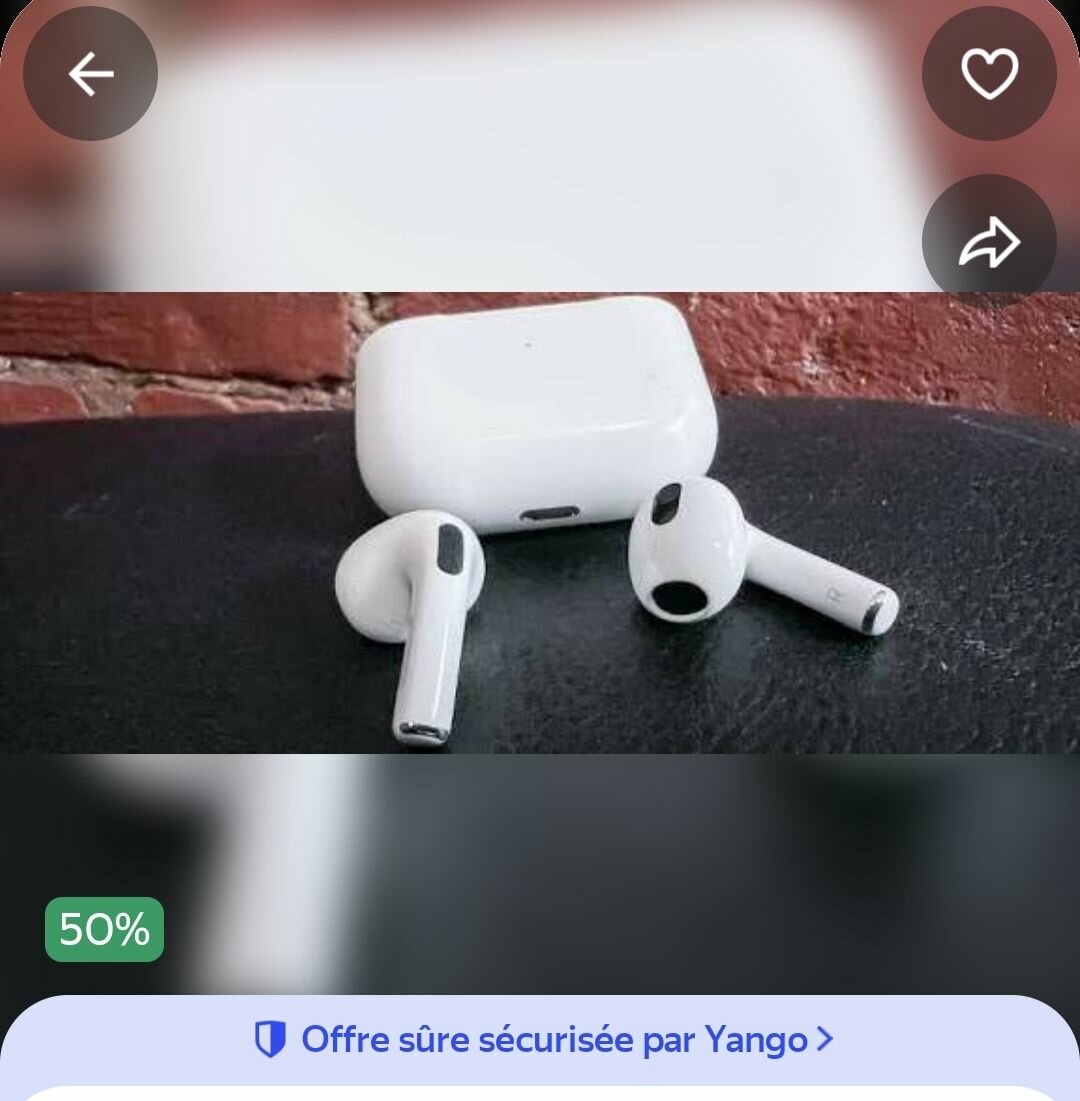Add this item to favorites
The width and height of the screenshot is (1080, 1101).
pyautogui.click(x=989, y=74)
